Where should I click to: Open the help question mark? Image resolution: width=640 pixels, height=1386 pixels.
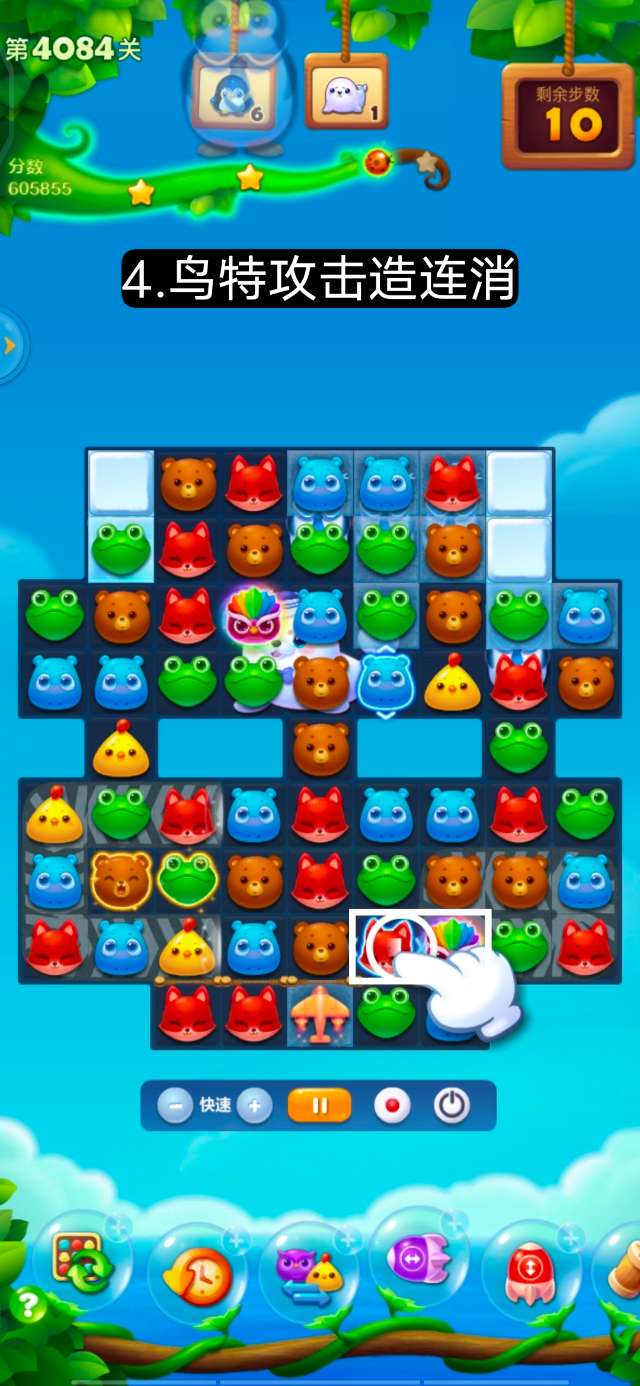[28, 1306]
